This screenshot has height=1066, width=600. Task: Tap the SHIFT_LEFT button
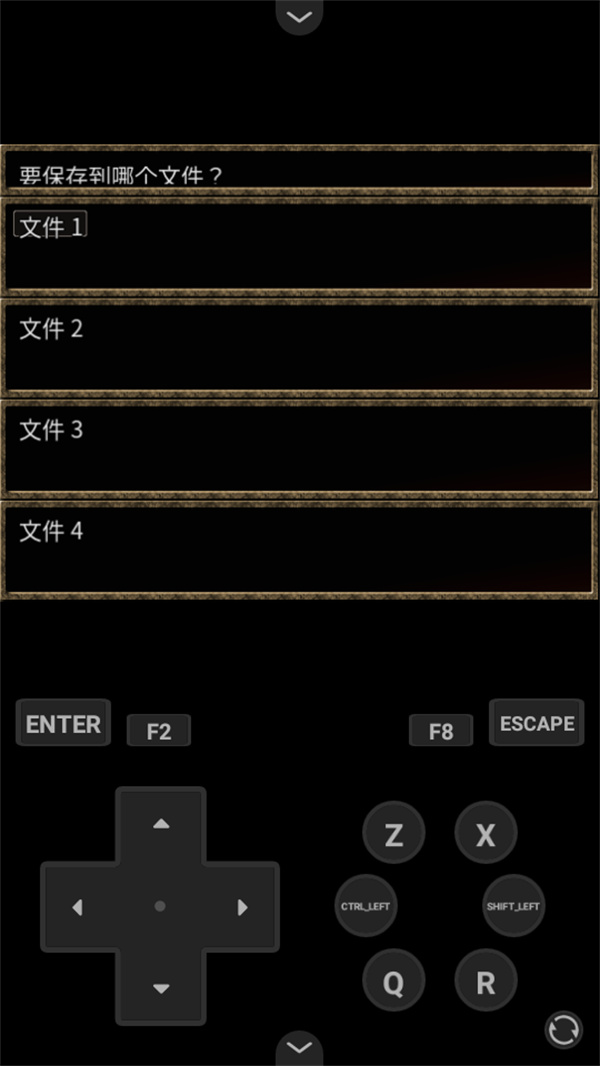point(513,906)
